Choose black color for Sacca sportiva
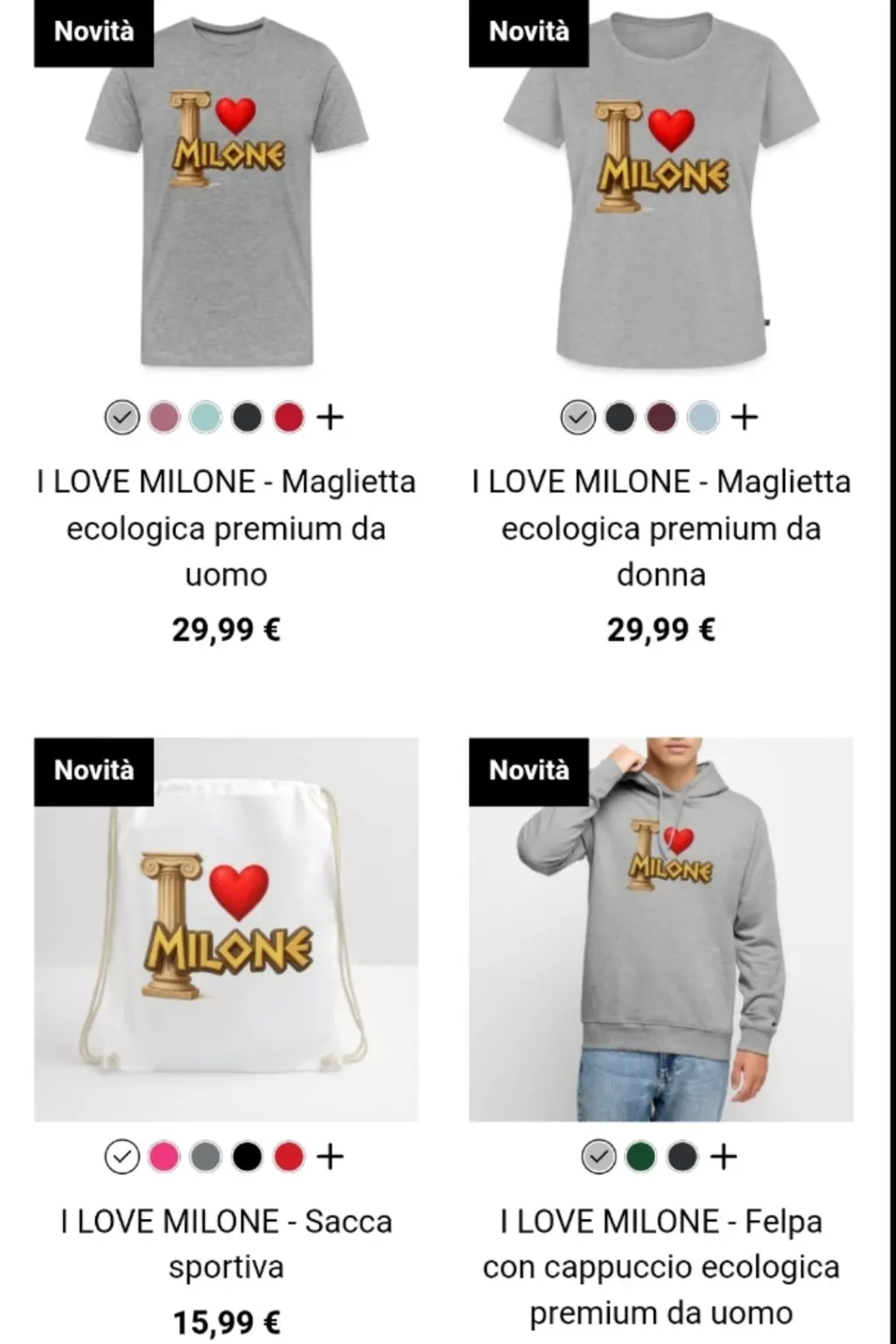The height and width of the screenshot is (1344, 896). point(247,1157)
